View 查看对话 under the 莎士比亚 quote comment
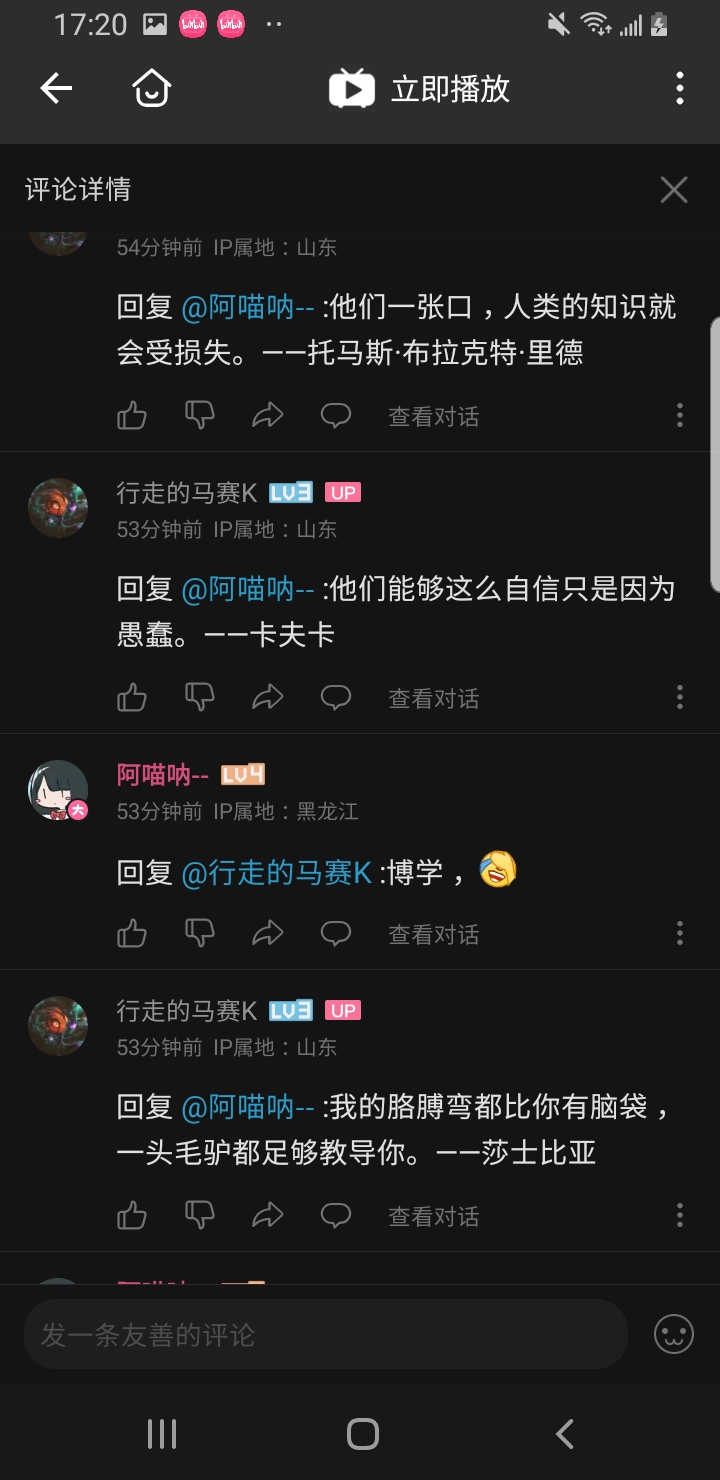Image resolution: width=720 pixels, height=1480 pixels. click(x=433, y=1216)
